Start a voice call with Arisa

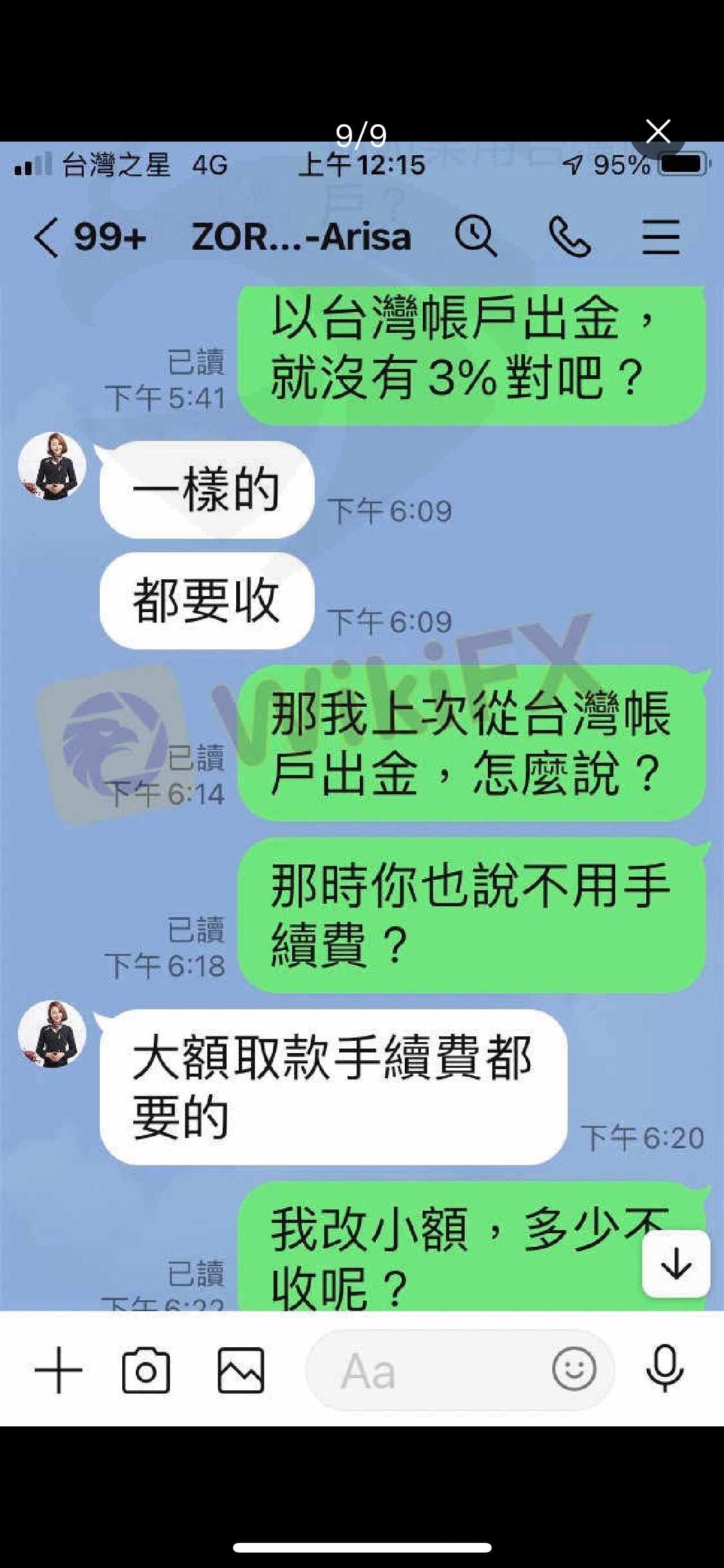coord(570,236)
